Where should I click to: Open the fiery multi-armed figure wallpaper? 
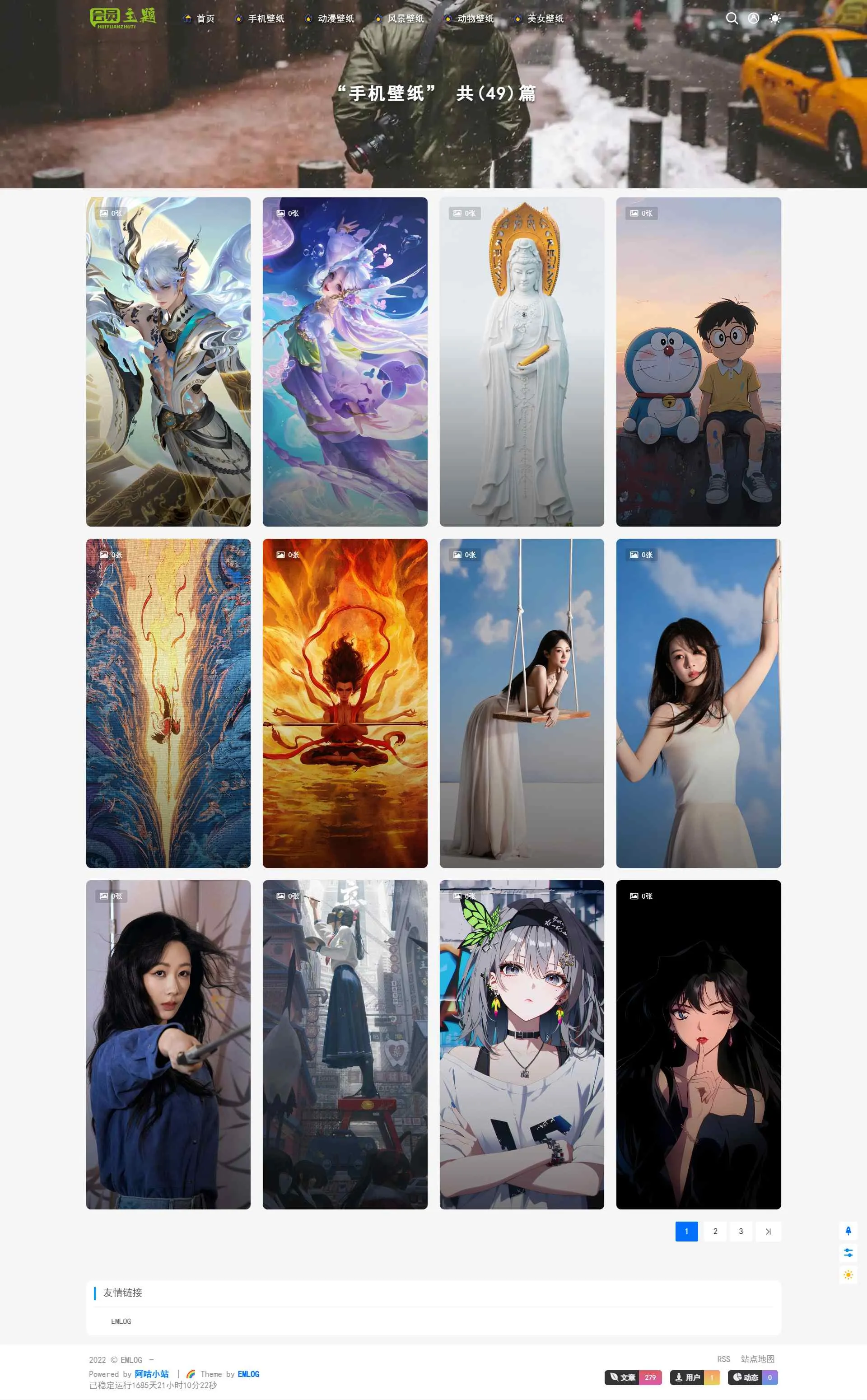pos(345,703)
